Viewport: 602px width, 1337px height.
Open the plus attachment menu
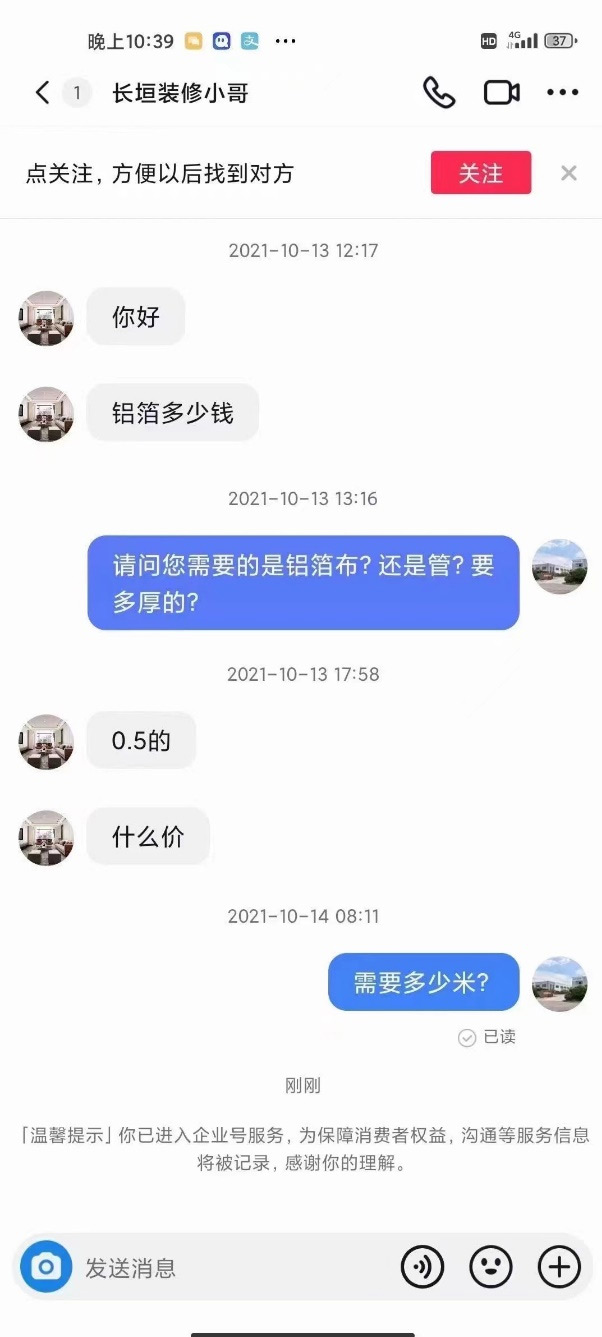[x=559, y=1267]
